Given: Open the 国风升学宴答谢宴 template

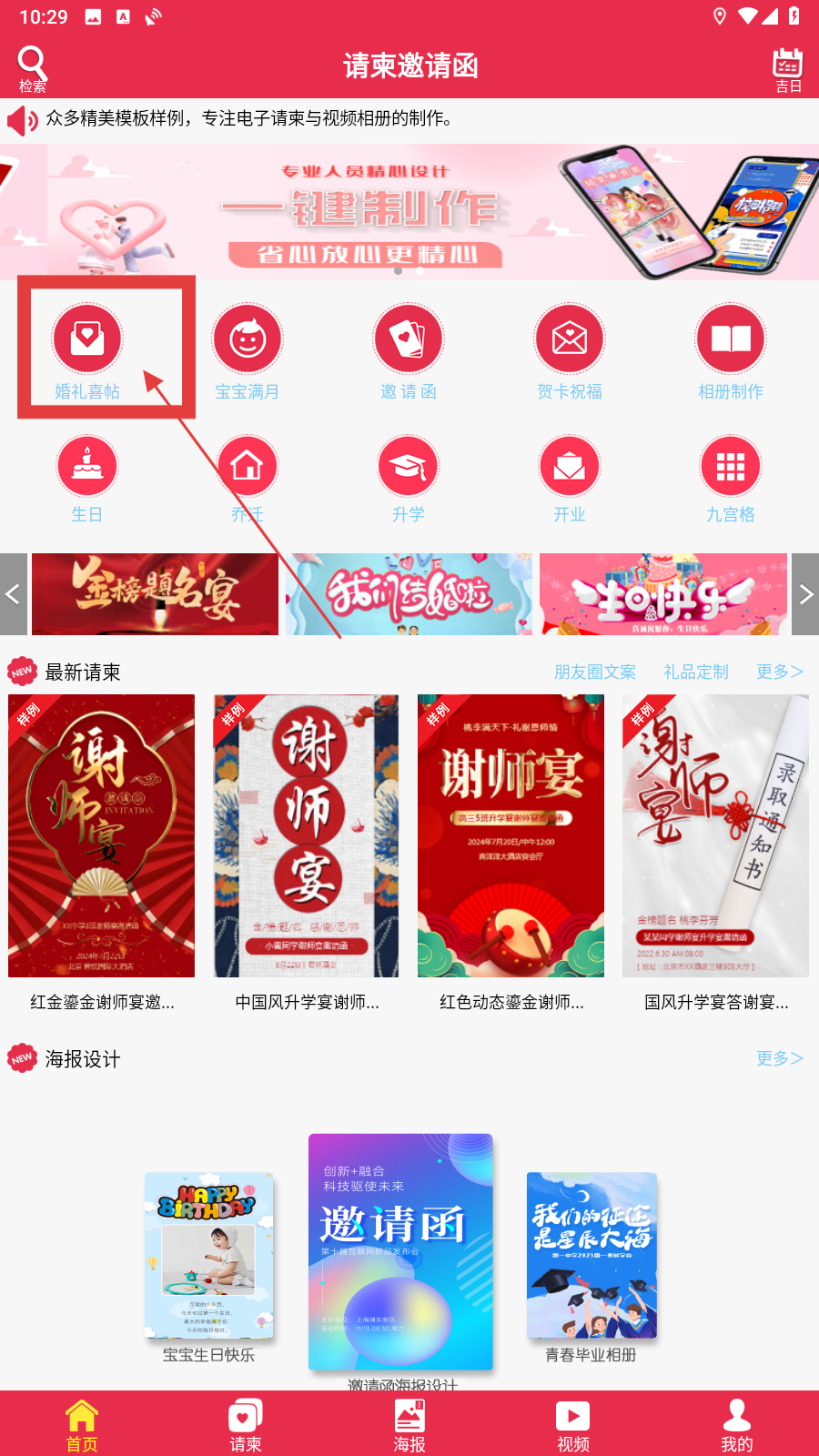Looking at the screenshot, I should pyautogui.click(x=716, y=854).
